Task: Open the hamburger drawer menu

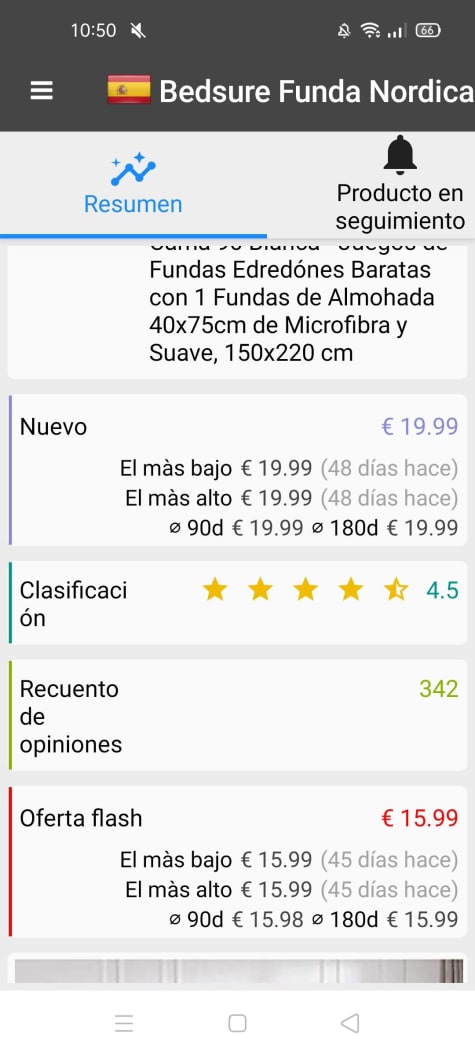Action: [42, 90]
